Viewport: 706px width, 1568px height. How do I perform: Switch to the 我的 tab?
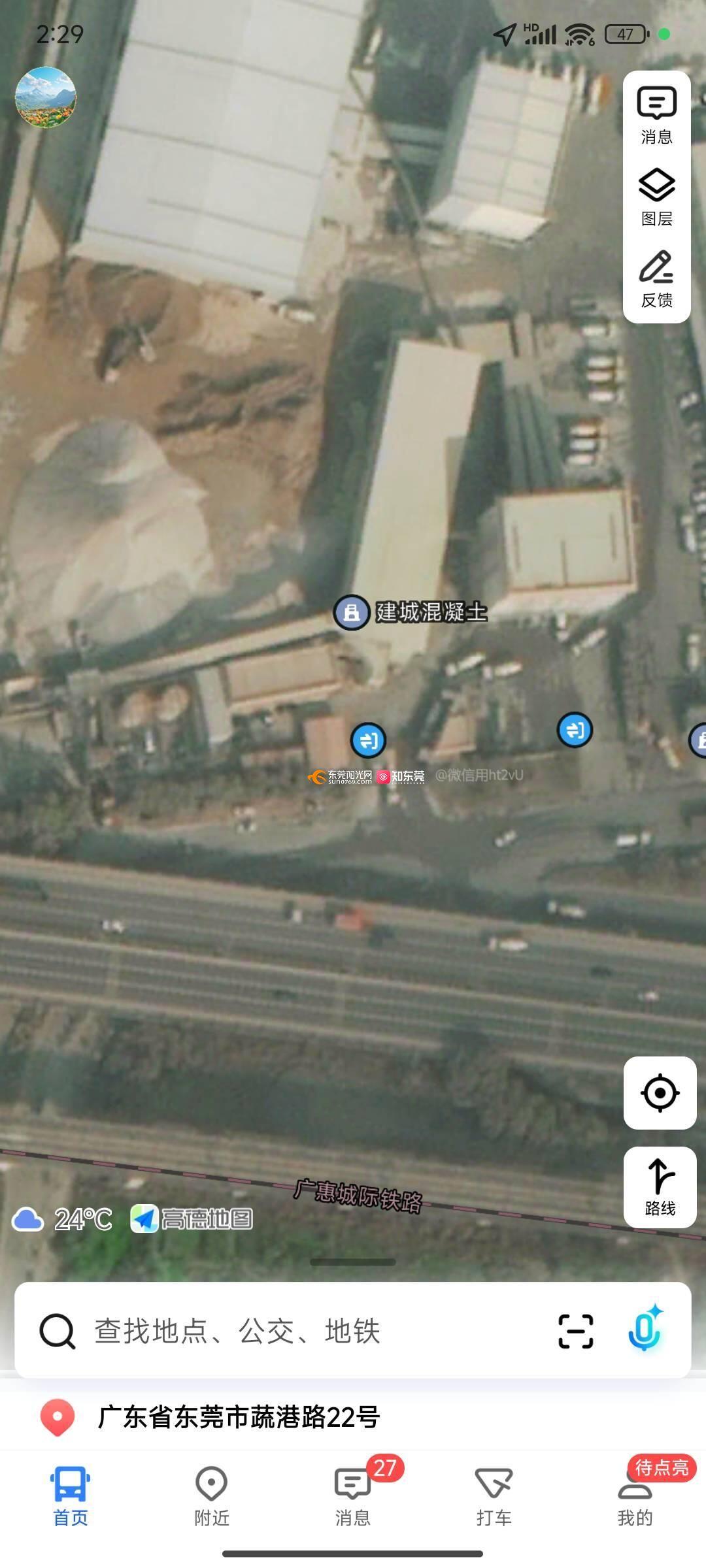635,1495
